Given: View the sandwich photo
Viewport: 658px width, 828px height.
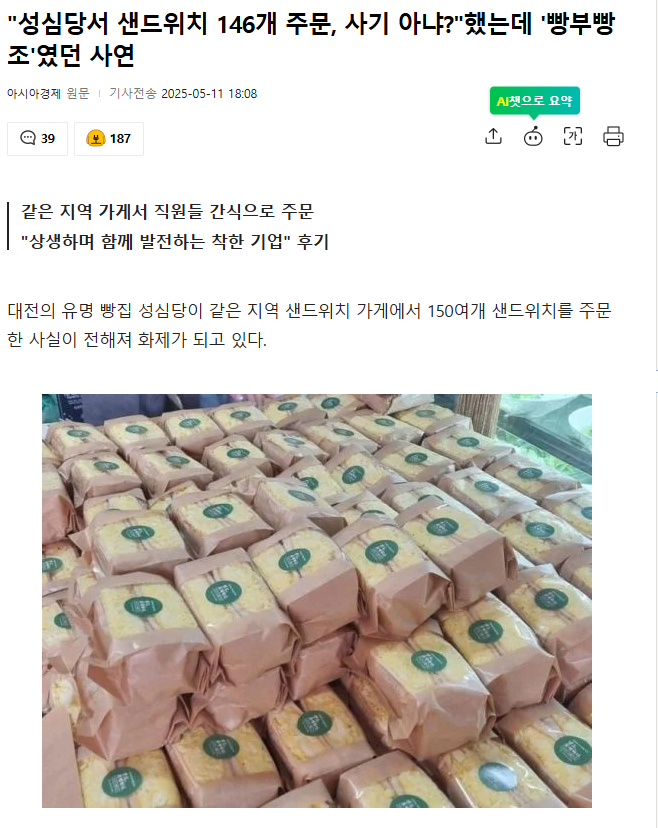Looking at the screenshot, I should [x=316, y=600].
